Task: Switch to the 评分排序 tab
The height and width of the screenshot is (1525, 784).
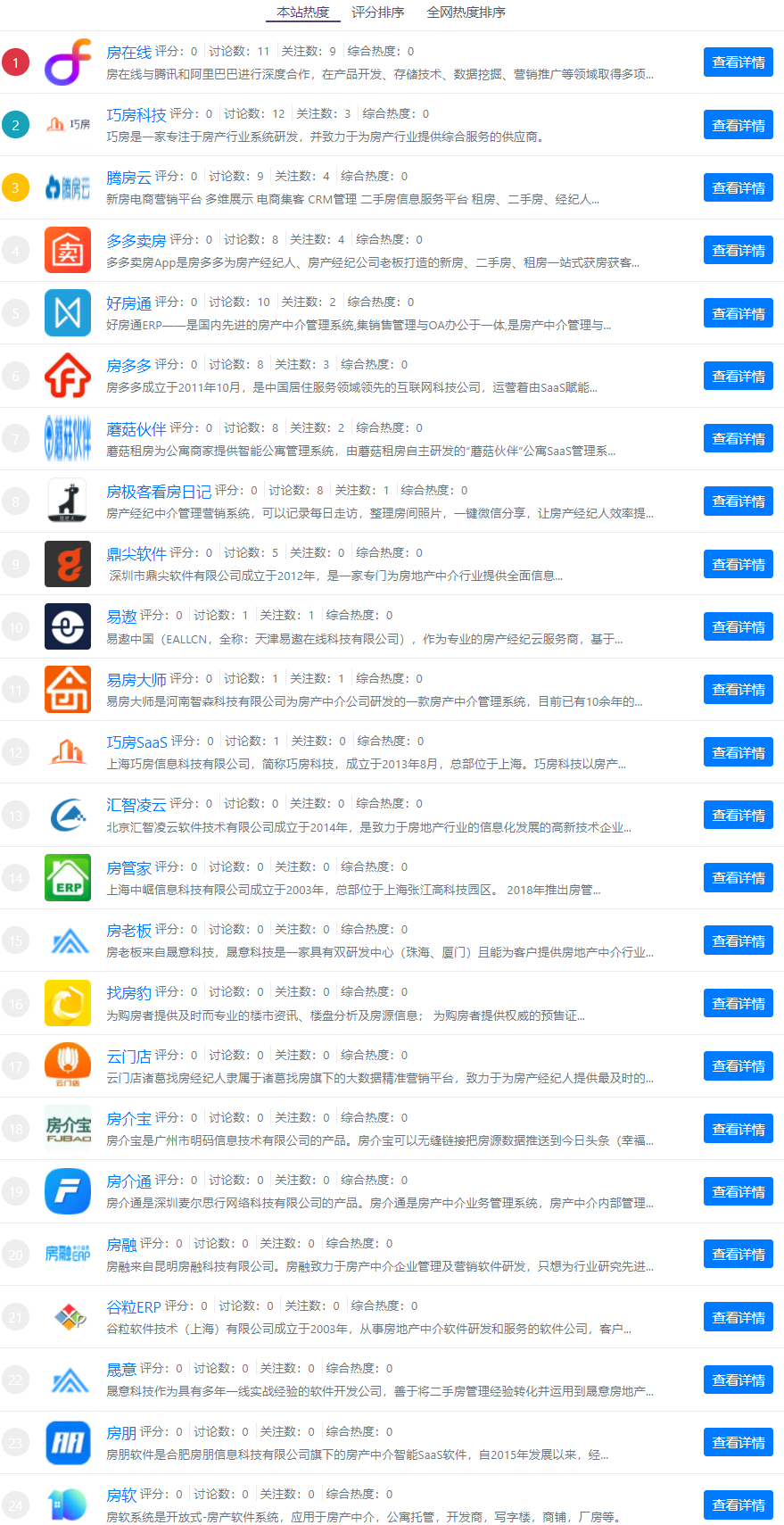Action: pos(377,12)
